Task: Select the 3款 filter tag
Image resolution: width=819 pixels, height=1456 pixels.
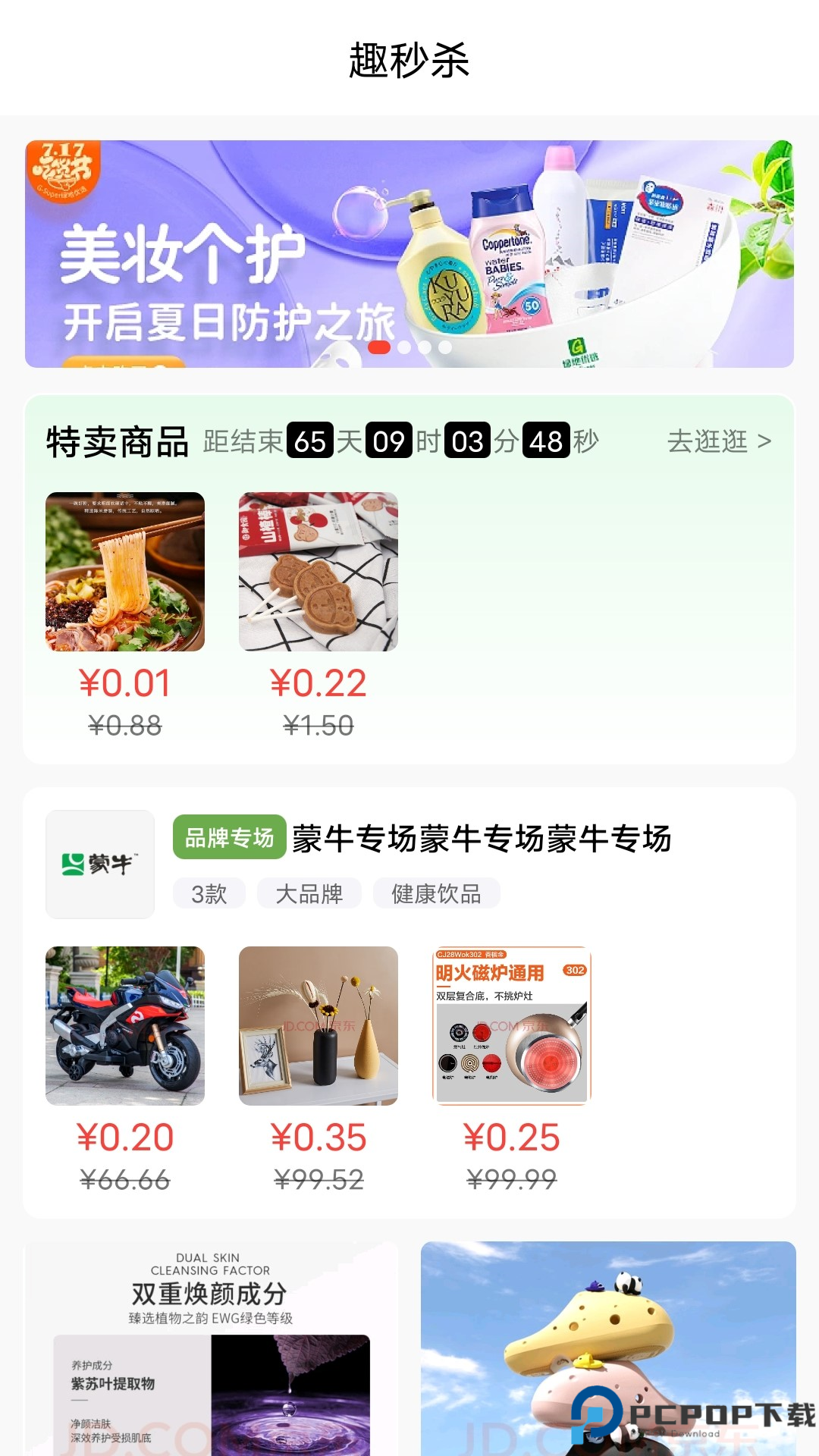Action: point(209,893)
